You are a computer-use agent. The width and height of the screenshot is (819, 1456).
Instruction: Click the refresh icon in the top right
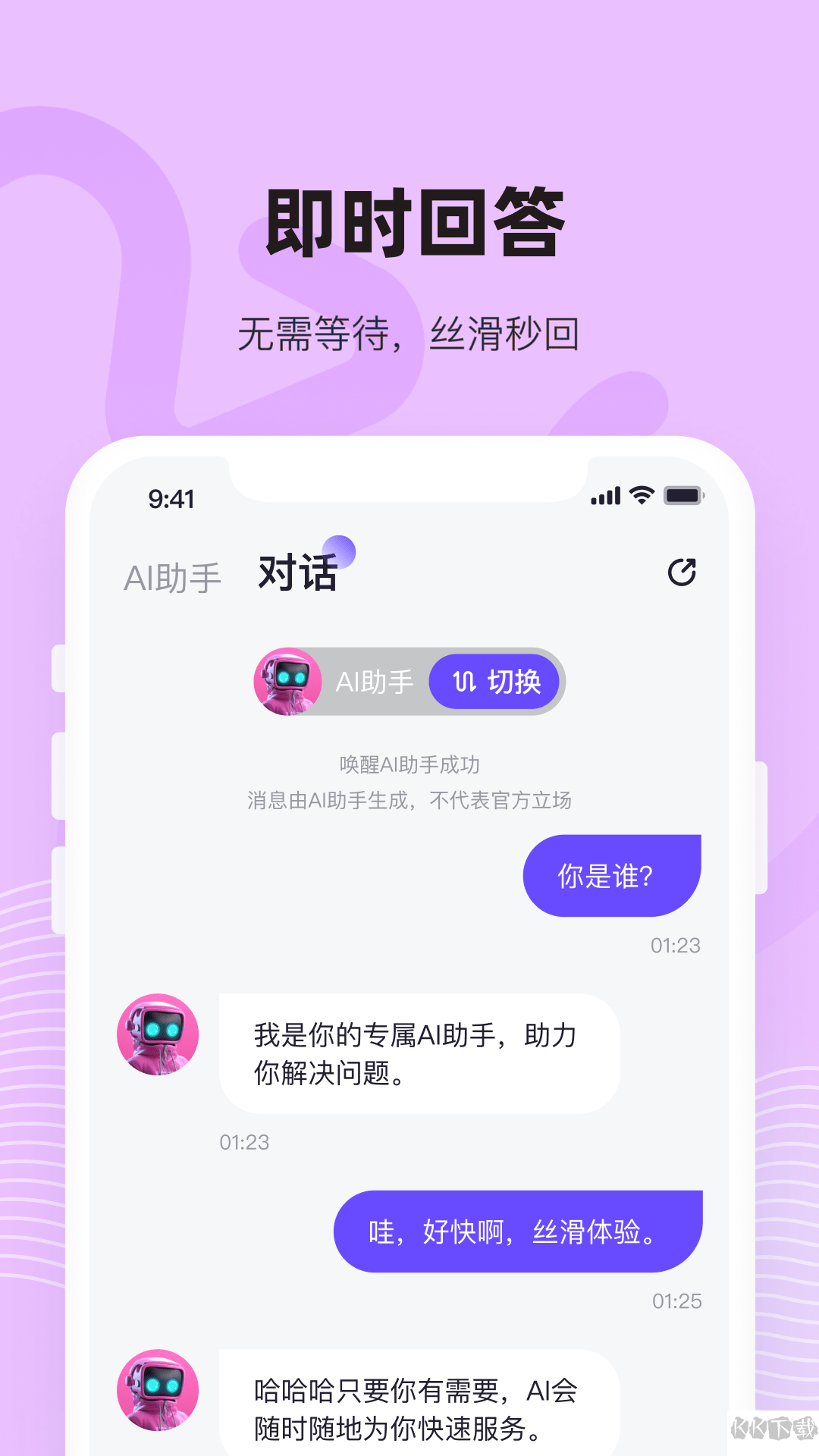tap(683, 573)
